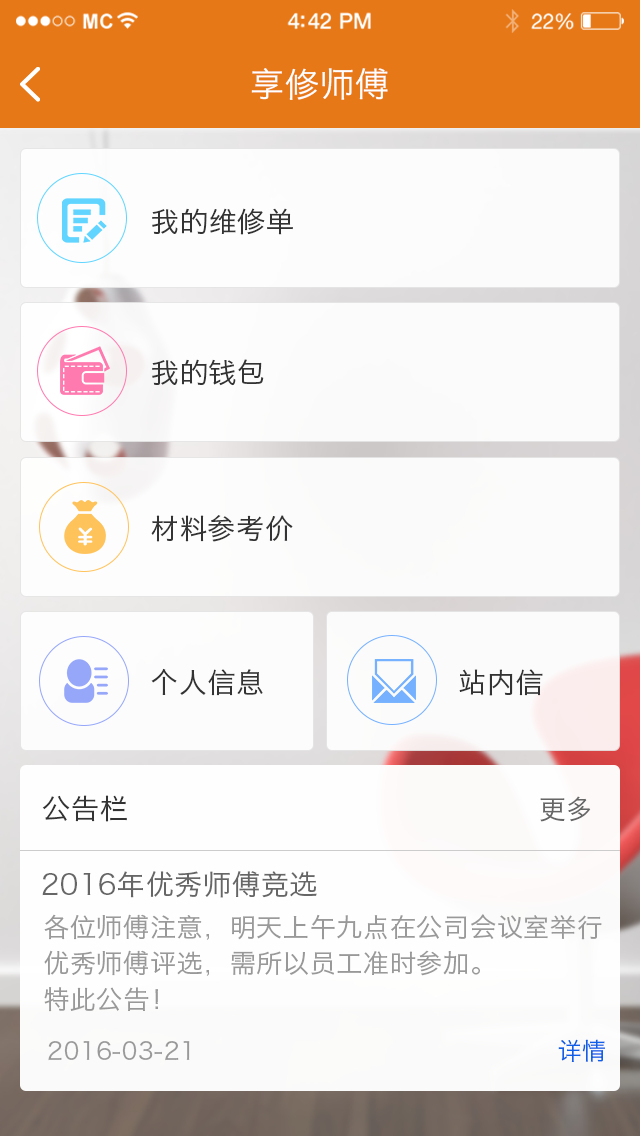This screenshot has width=640, height=1136.
Task: Open 个人信息 personal info
Action: (167, 681)
